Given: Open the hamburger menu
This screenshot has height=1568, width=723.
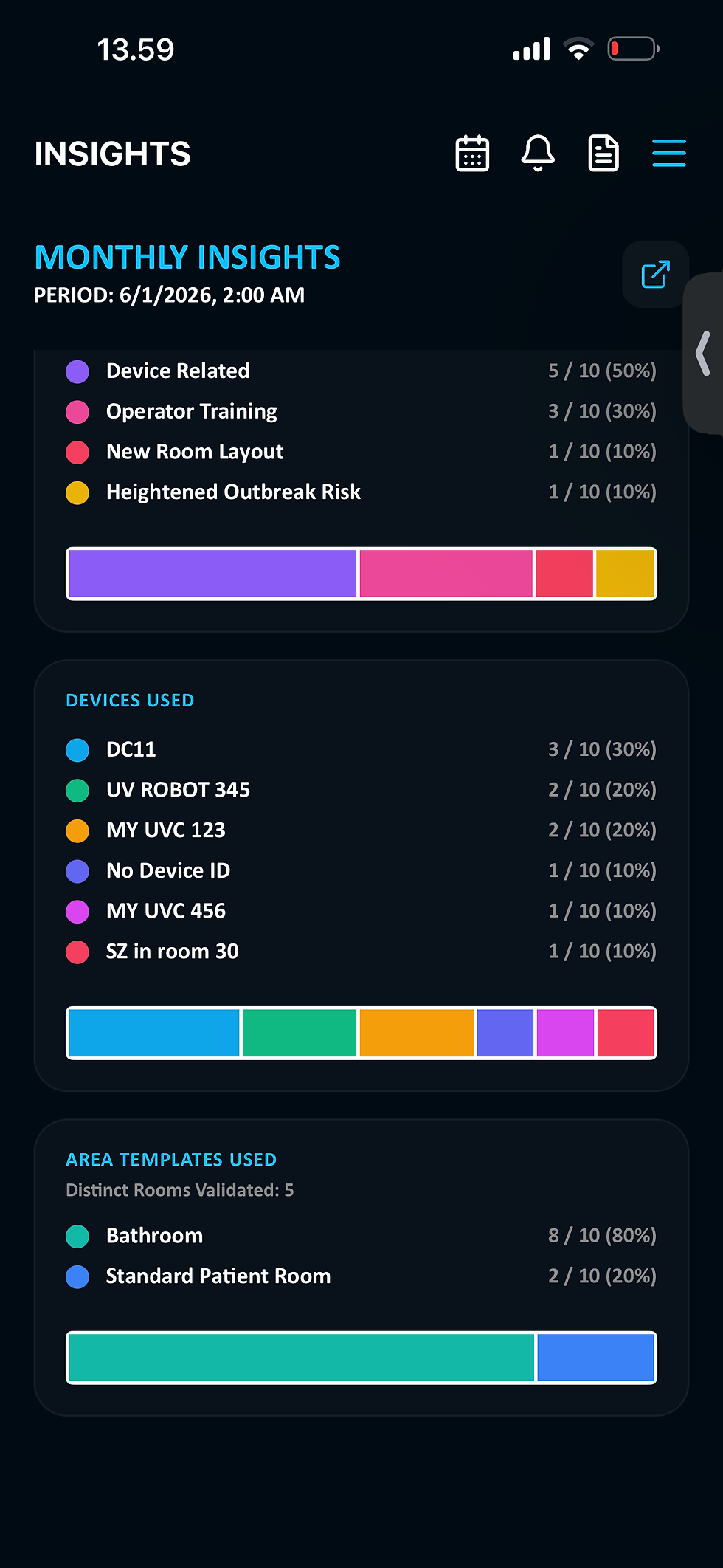Looking at the screenshot, I should (x=669, y=153).
